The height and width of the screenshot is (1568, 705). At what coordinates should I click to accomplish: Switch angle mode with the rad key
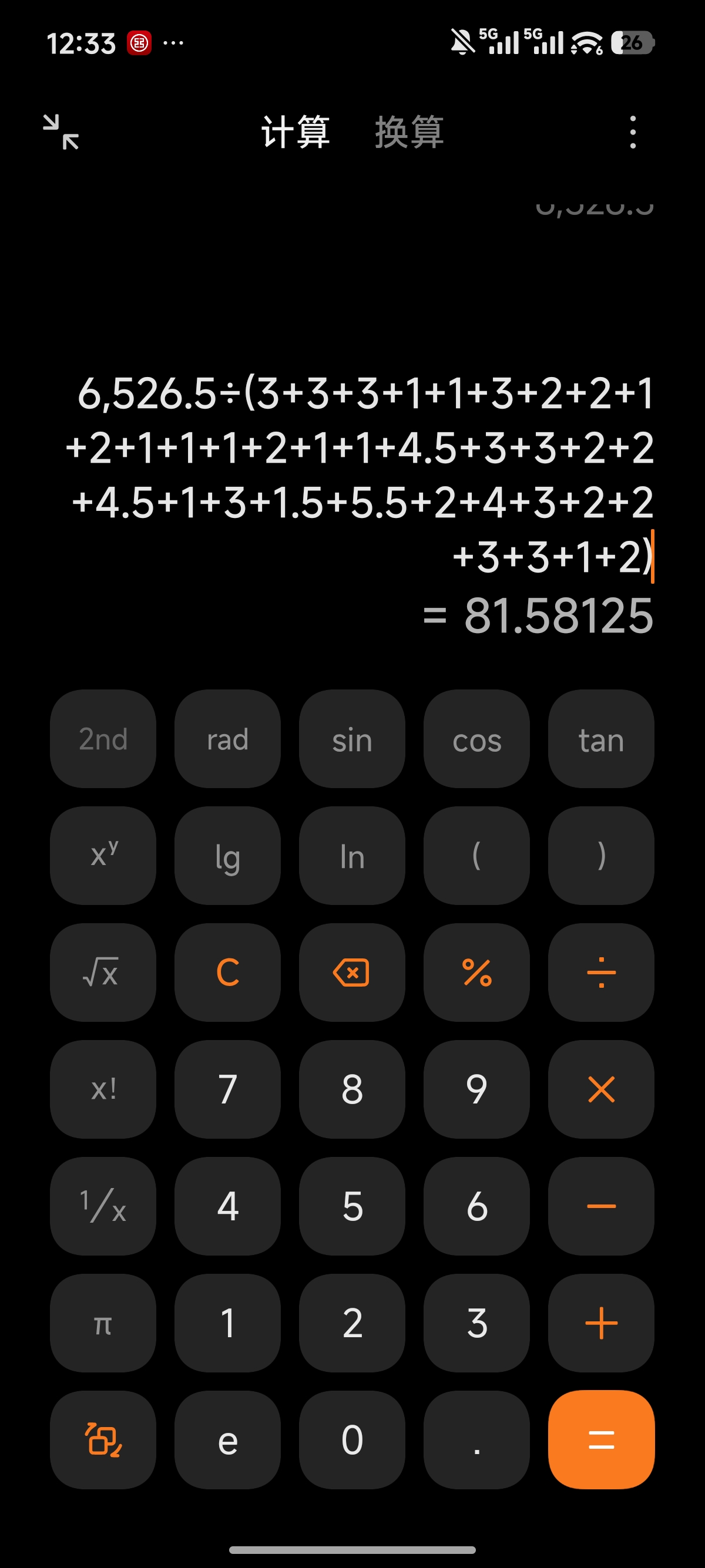(x=228, y=738)
